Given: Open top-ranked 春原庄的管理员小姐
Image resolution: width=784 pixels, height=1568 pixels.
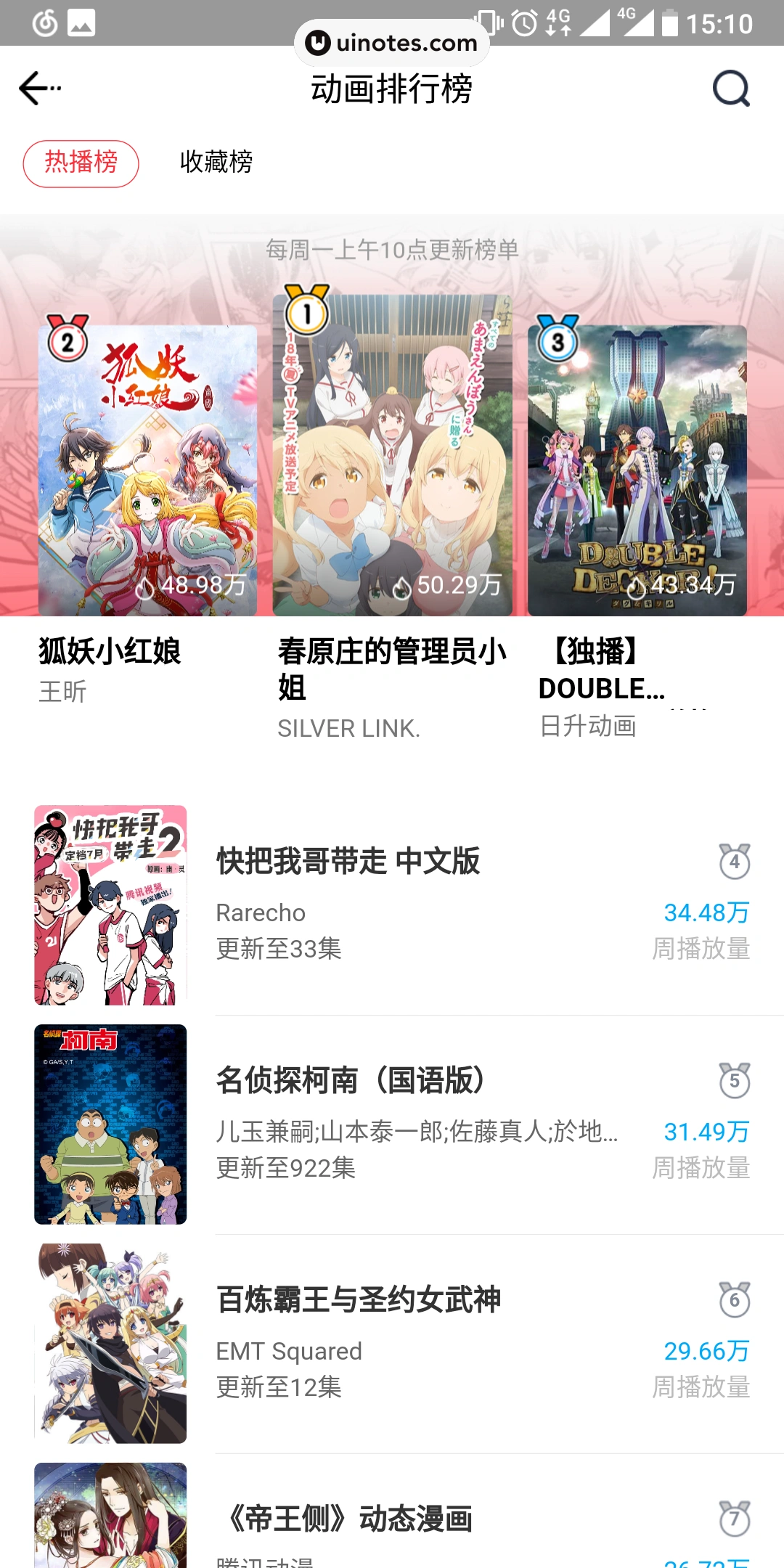Looking at the screenshot, I should tap(392, 455).
